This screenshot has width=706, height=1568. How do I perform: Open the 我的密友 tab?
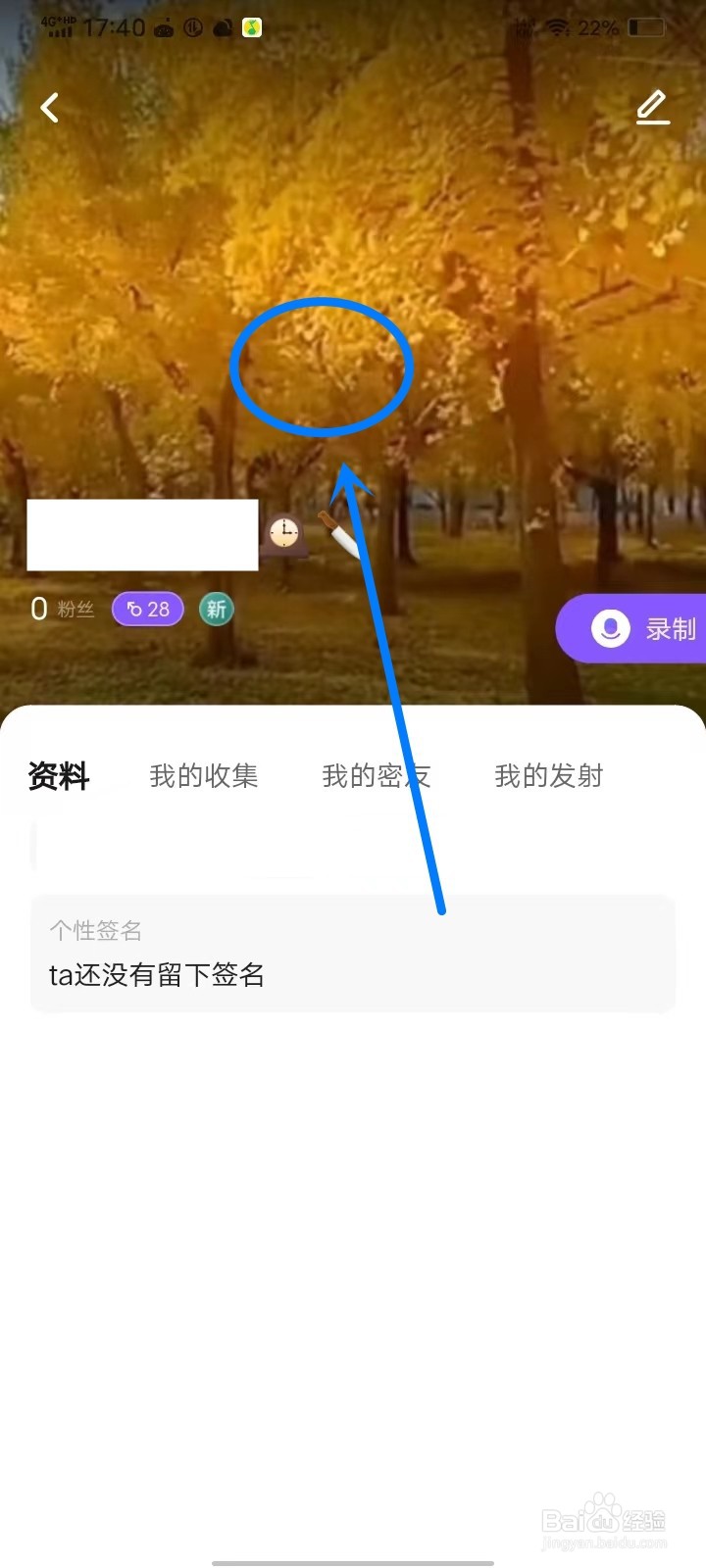click(x=376, y=775)
